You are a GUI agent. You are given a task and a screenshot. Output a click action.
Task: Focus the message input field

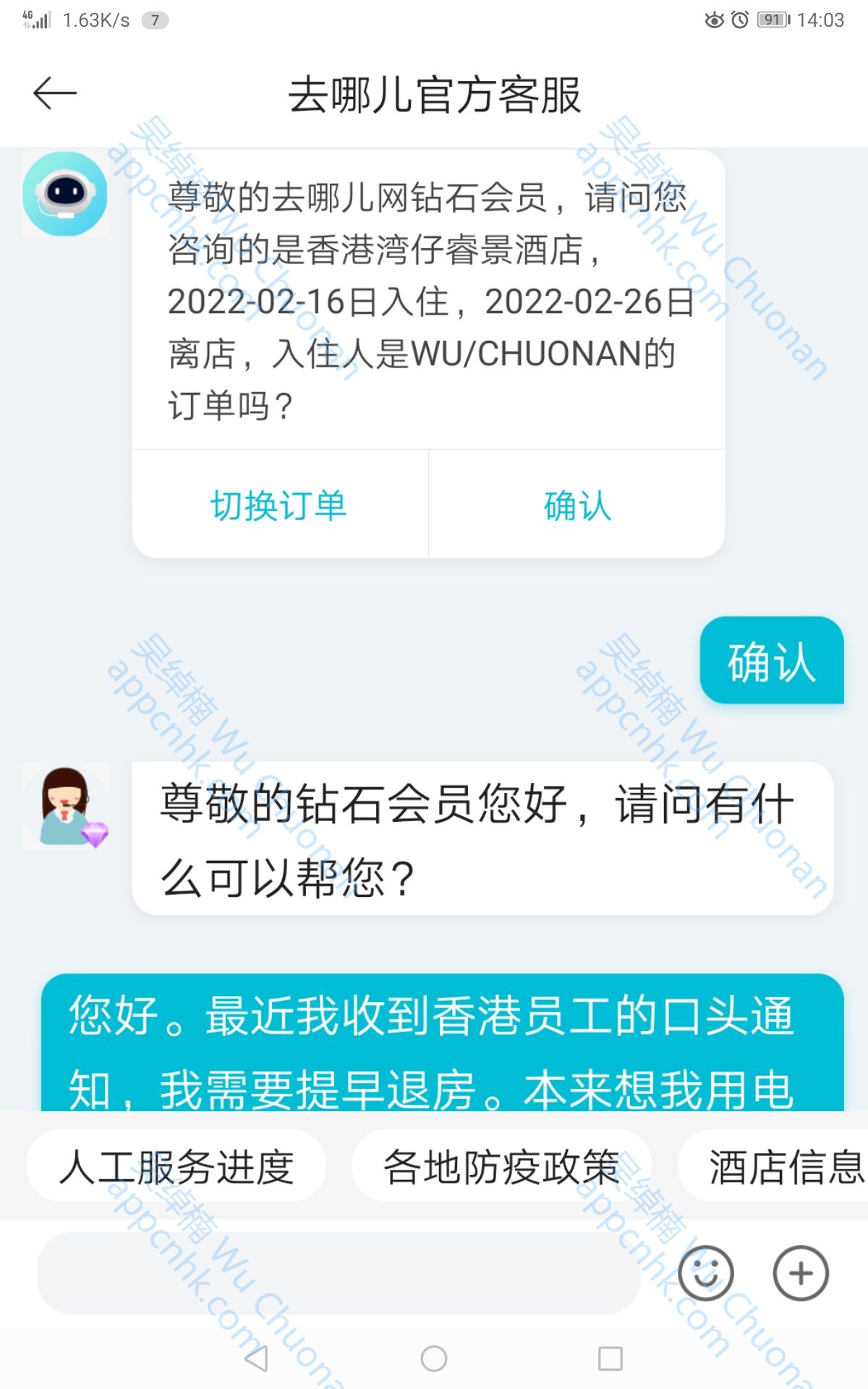[x=339, y=1273]
